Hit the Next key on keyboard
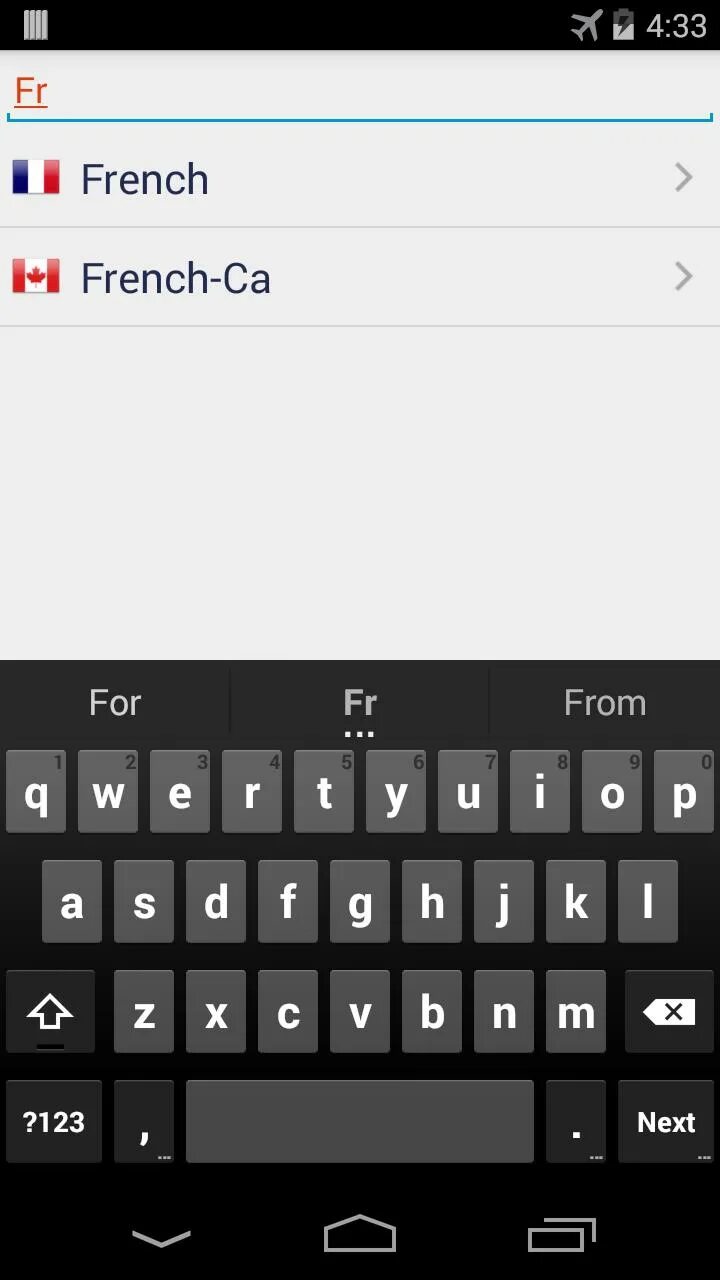 pos(666,1122)
